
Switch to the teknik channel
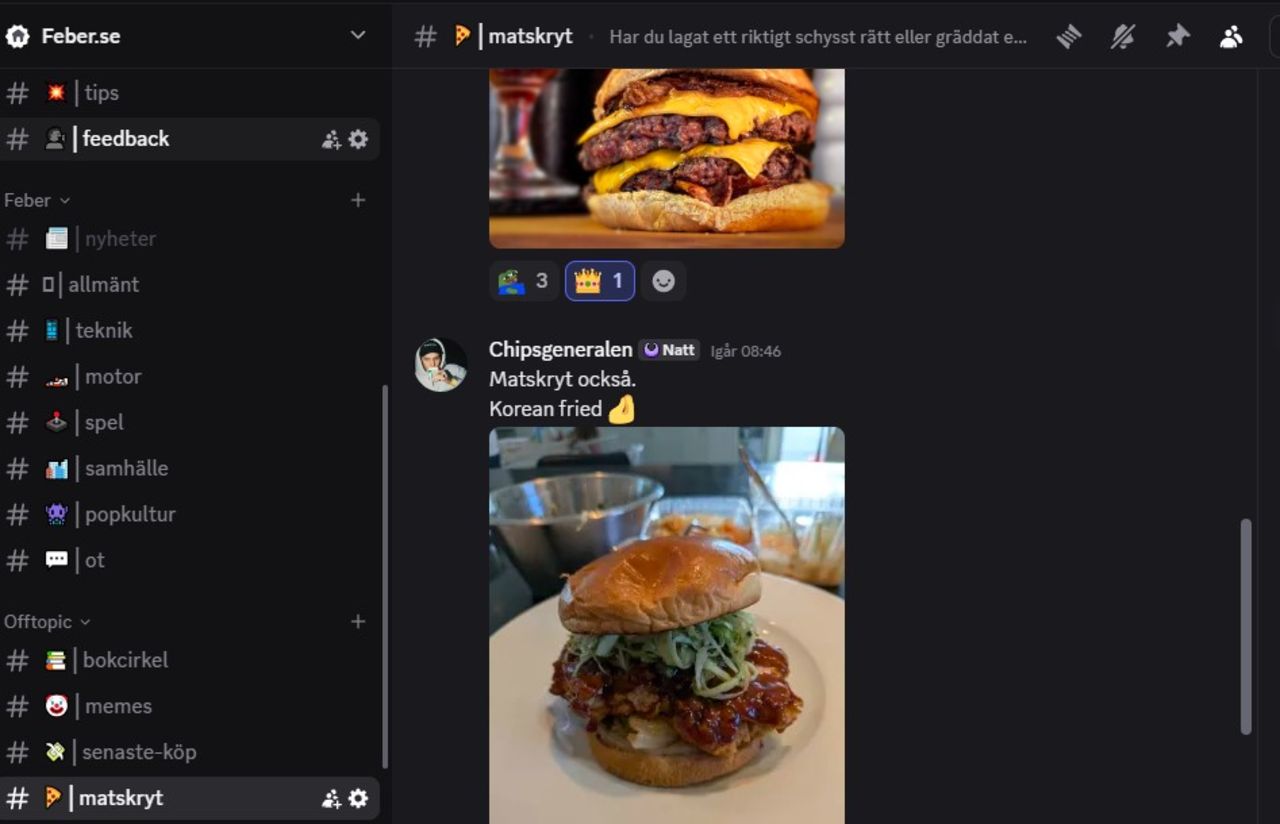click(103, 331)
